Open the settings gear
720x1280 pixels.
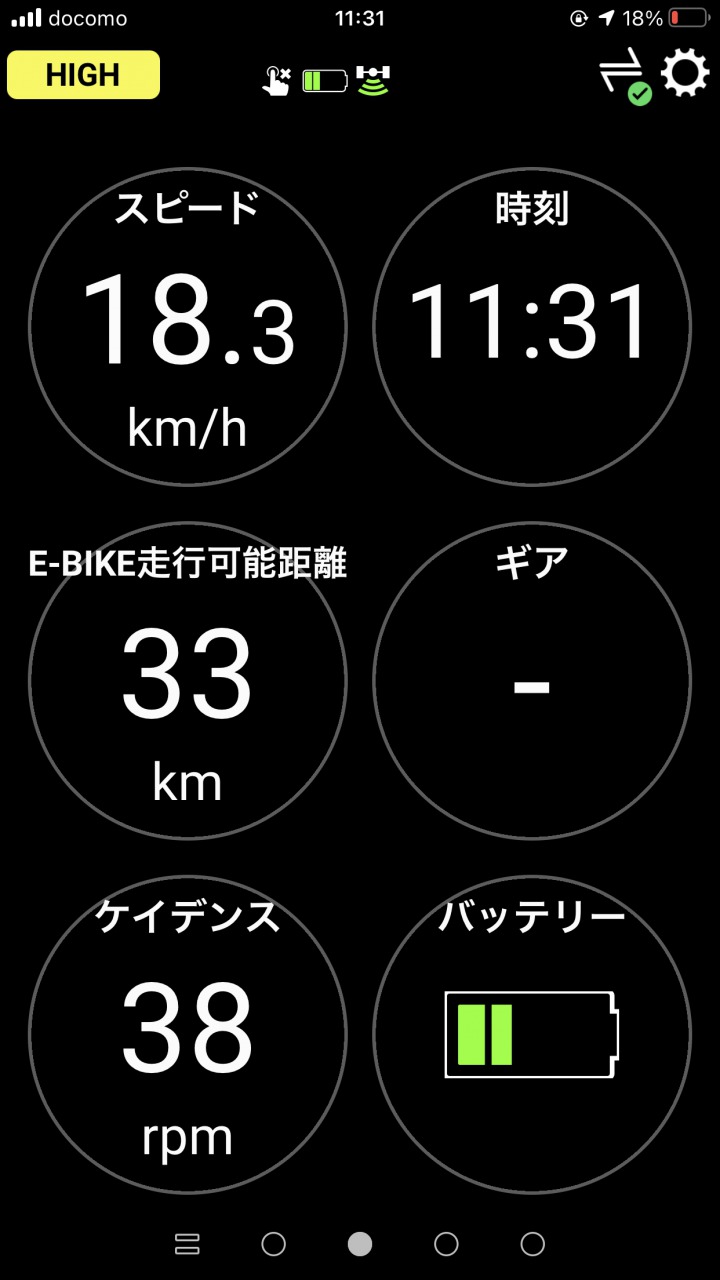685,74
